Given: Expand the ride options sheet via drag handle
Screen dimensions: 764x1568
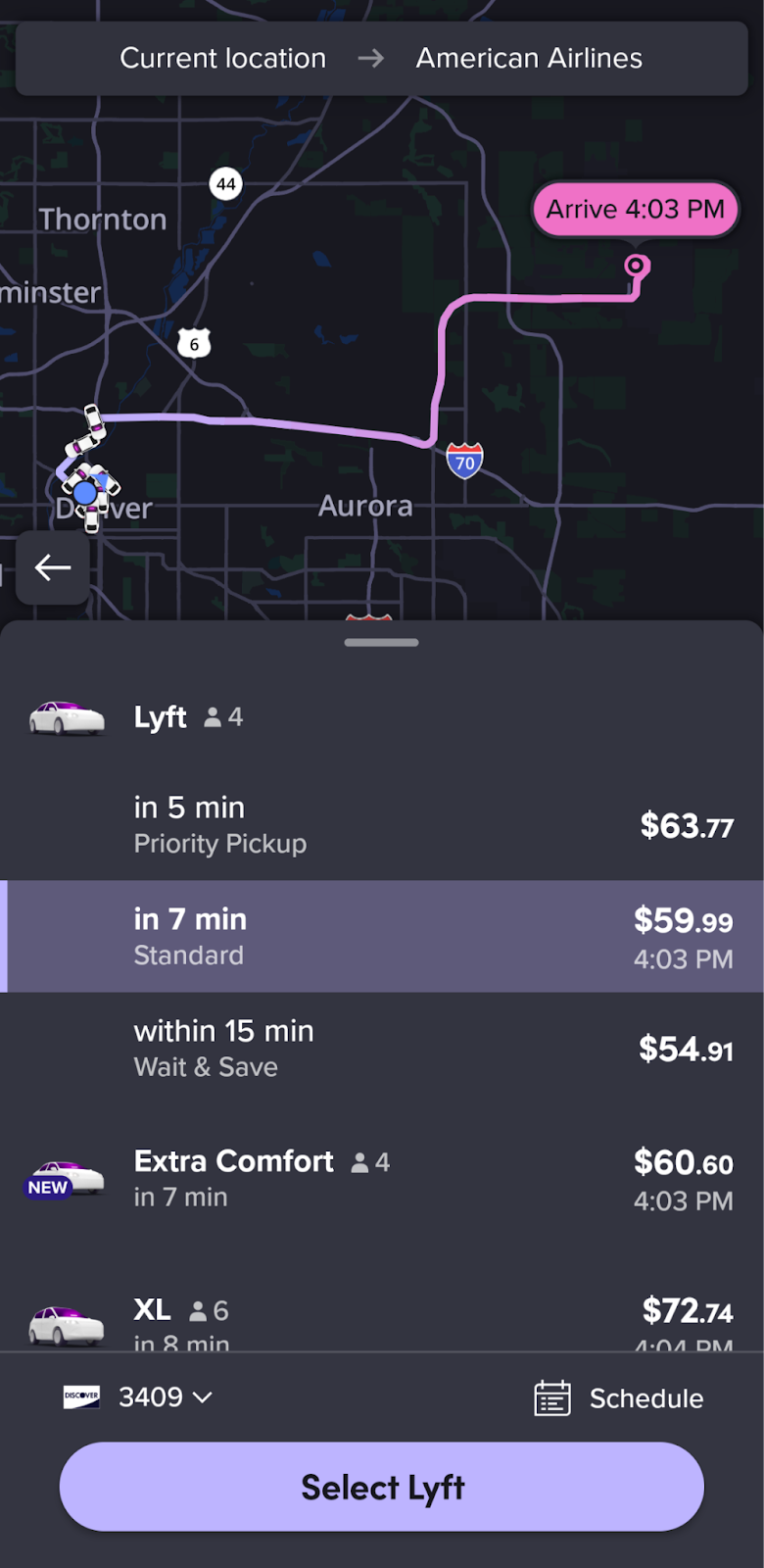Looking at the screenshot, I should [382, 643].
